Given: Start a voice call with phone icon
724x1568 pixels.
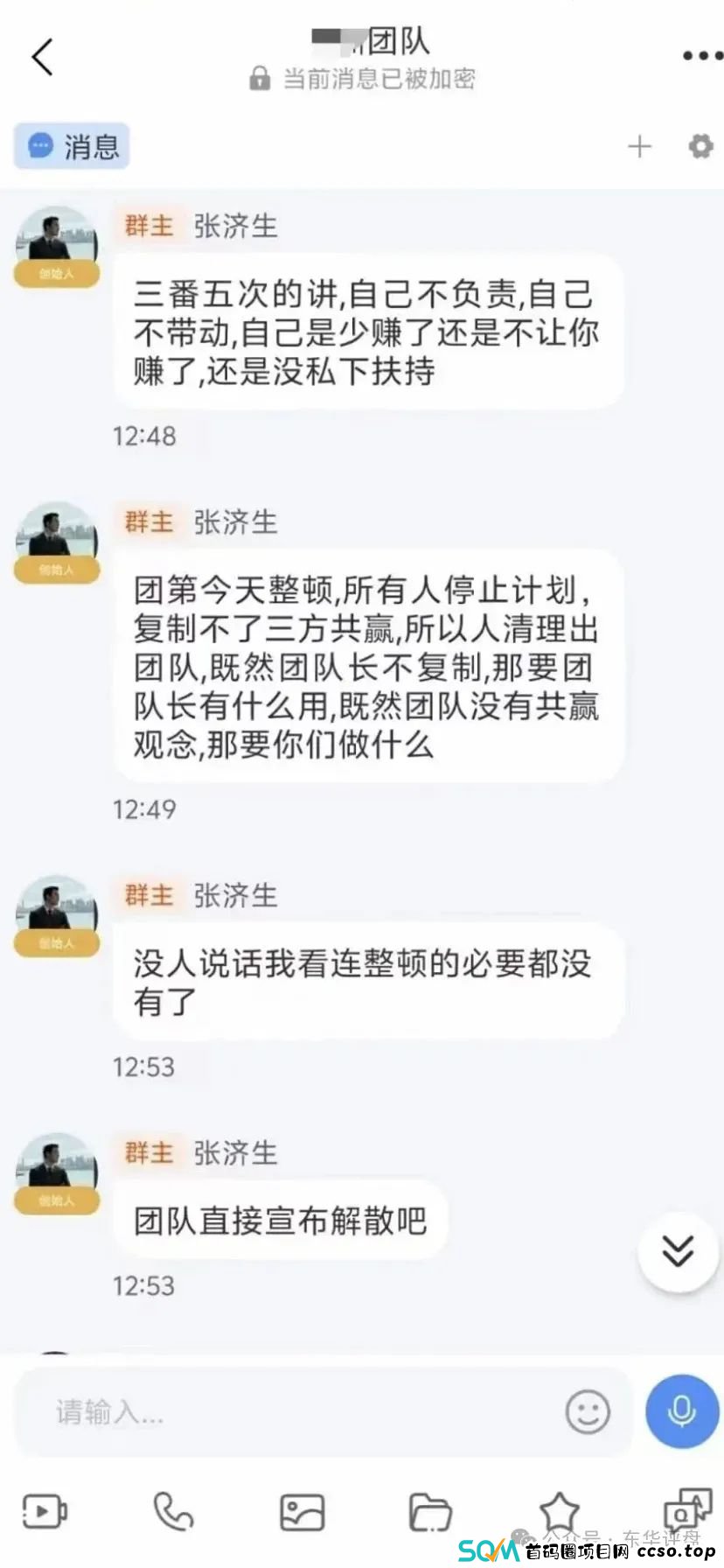Looking at the screenshot, I should (173, 1511).
